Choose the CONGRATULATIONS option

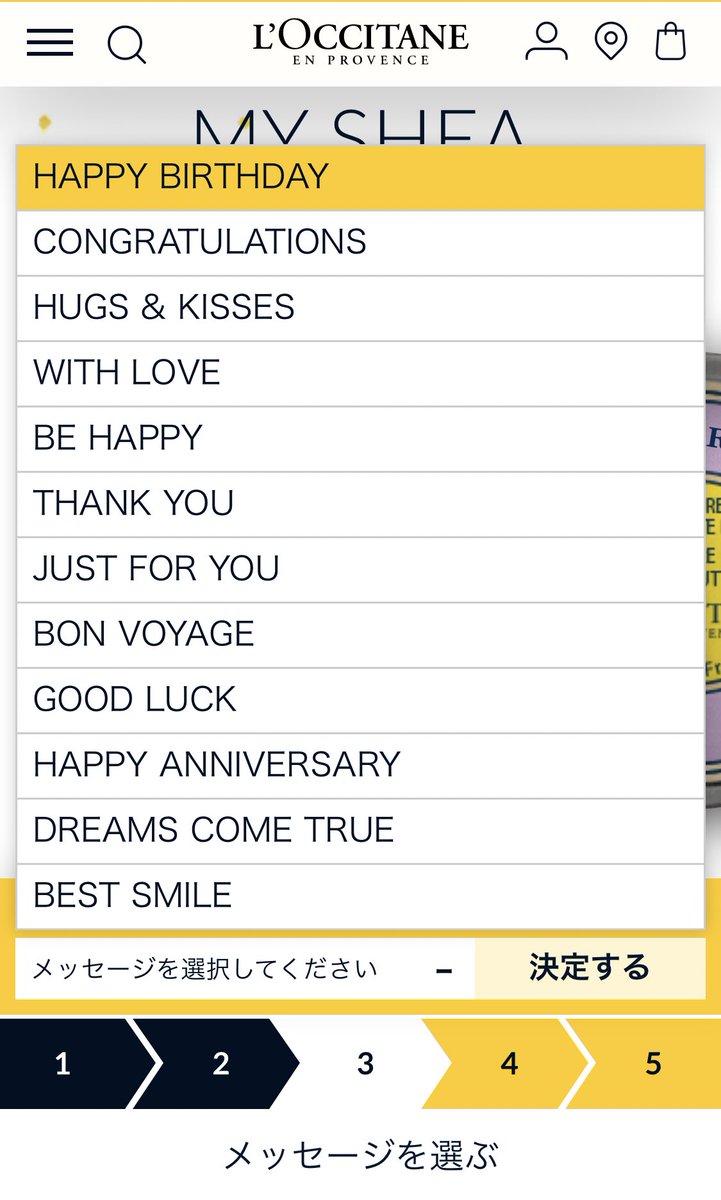click(x=360, y=242)
